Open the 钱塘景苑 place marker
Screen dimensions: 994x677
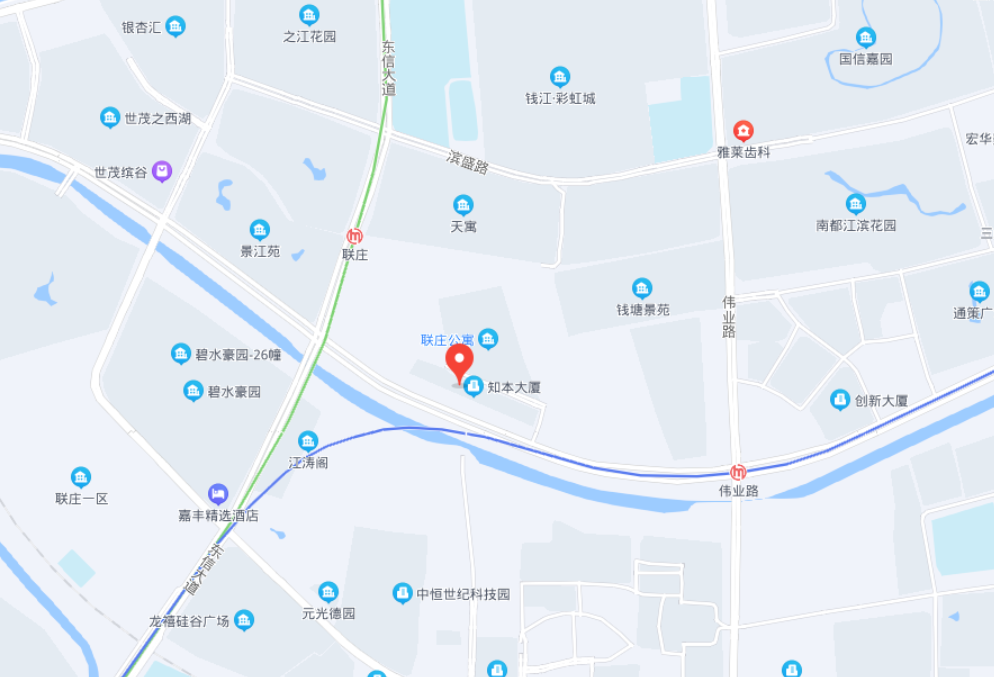(642, 289)
